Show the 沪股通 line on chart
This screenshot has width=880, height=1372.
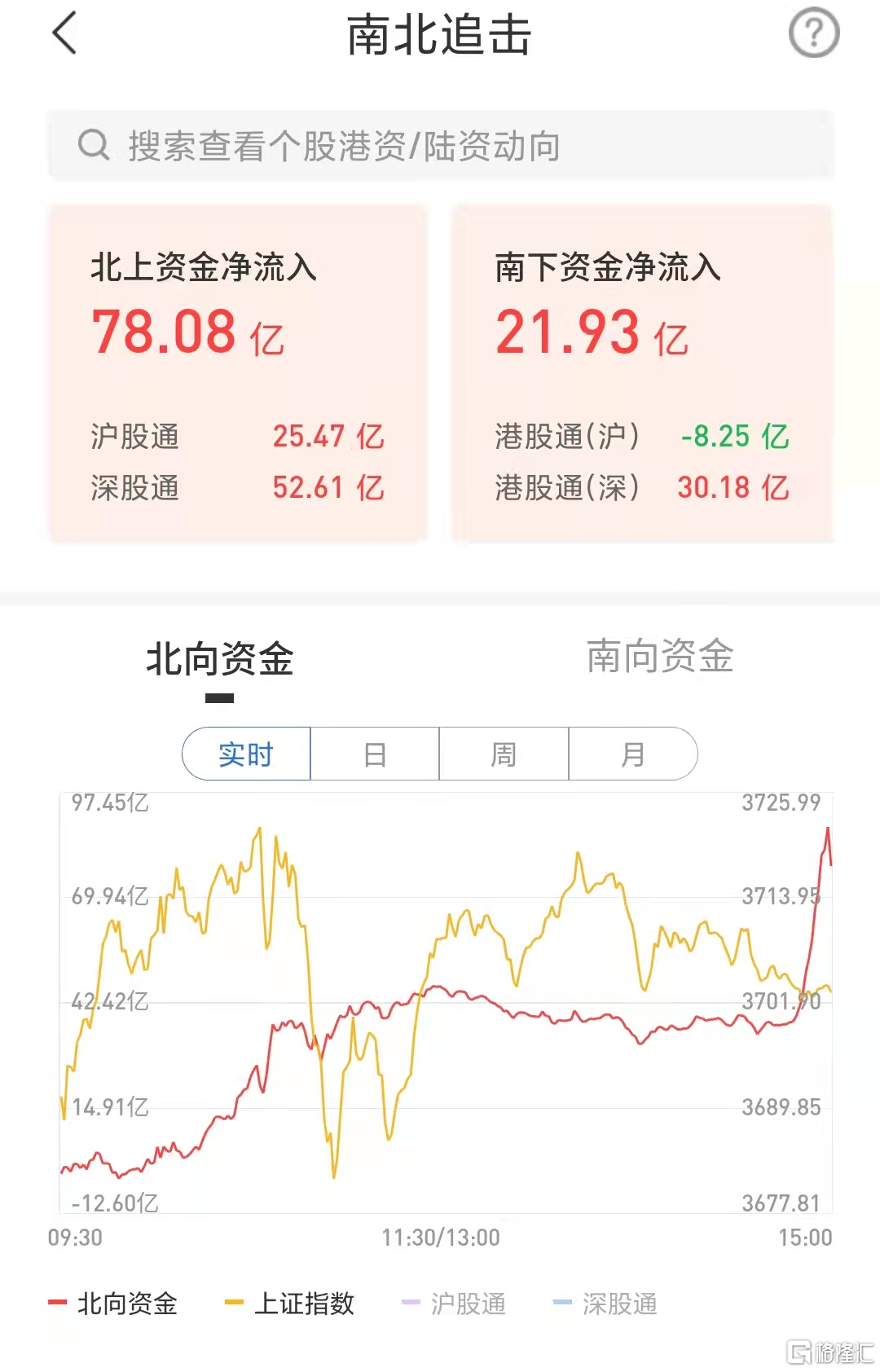pyautogui.click(x=455, y=1304)
